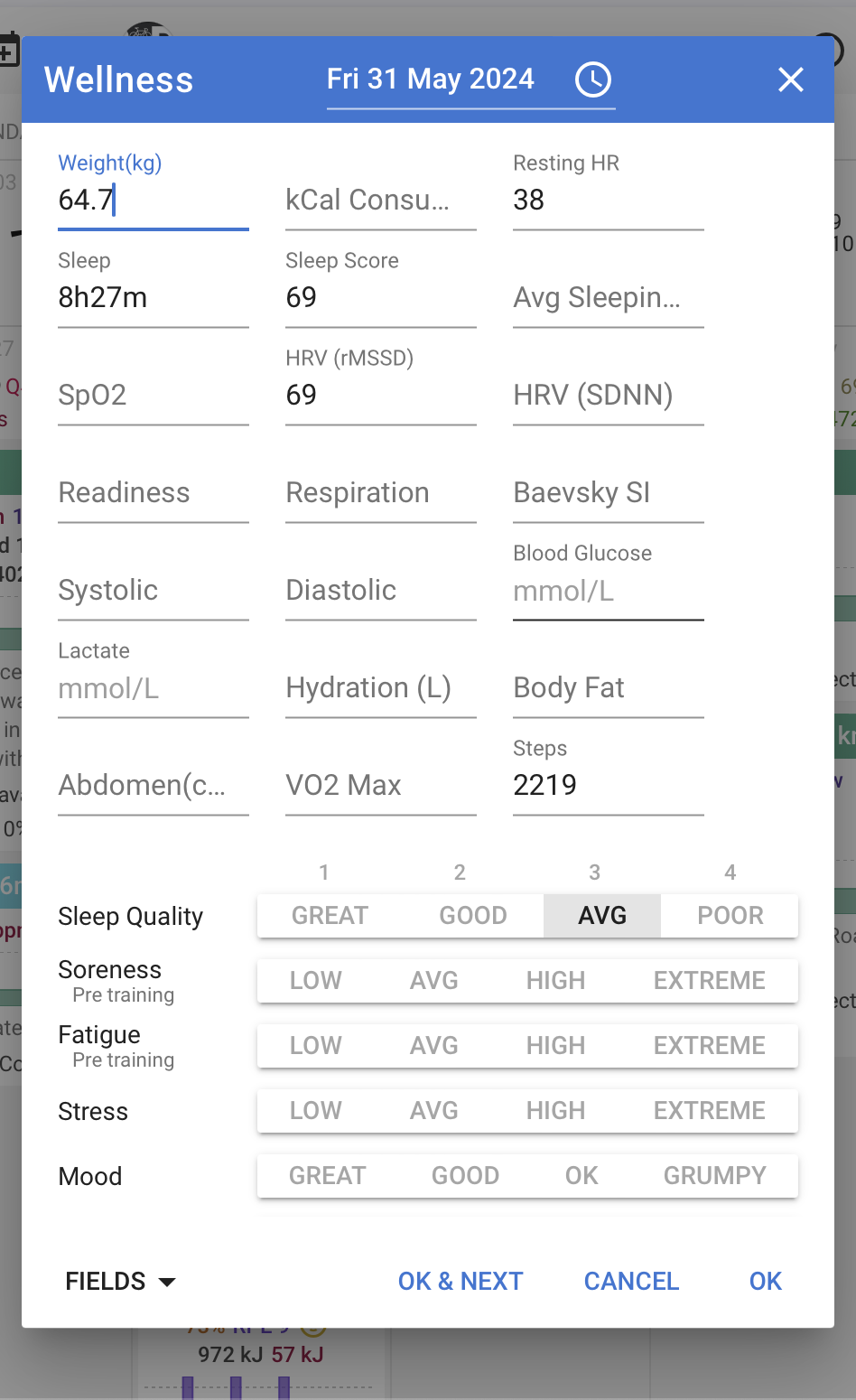
Task: Select GRUMPY mood
Action: (x=715, y=1176)
